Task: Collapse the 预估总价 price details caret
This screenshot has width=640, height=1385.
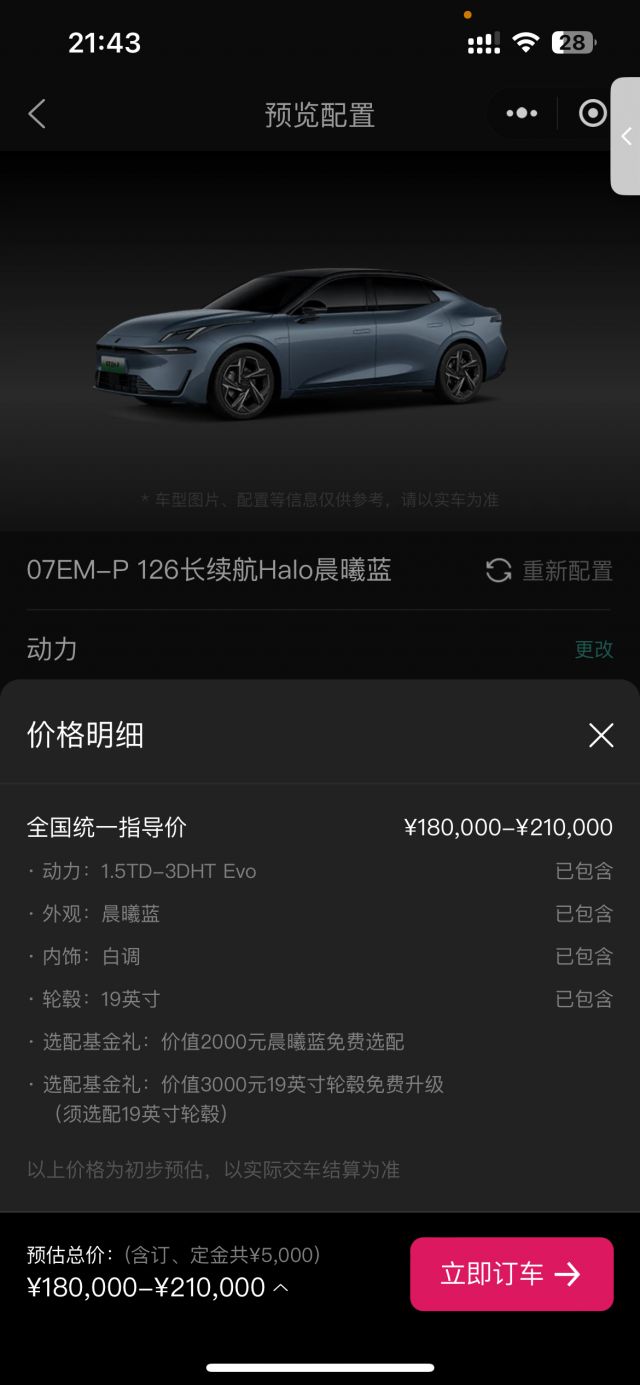Action: [281, 1288]
